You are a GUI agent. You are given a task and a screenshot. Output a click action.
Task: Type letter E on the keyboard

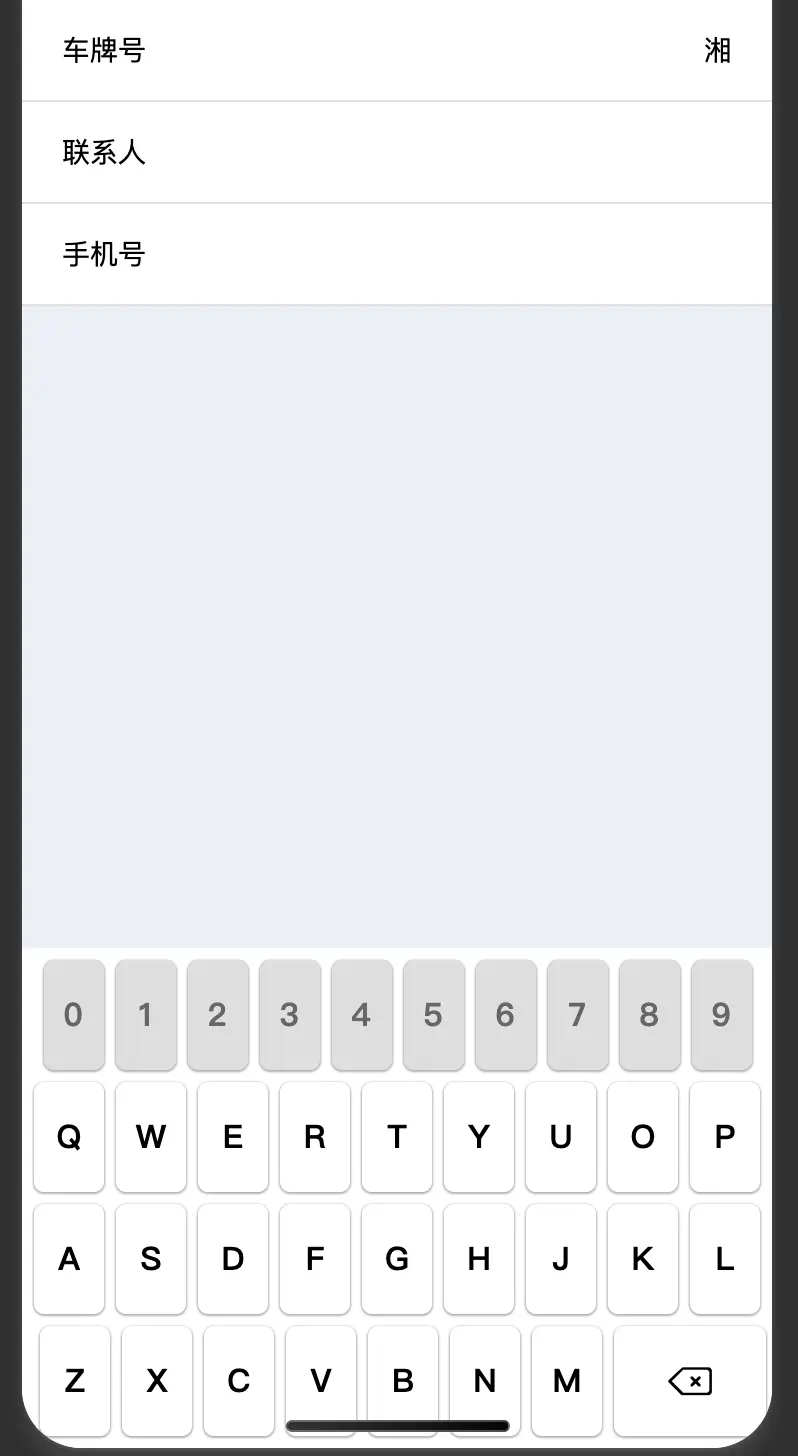[x=233, y=1137]
